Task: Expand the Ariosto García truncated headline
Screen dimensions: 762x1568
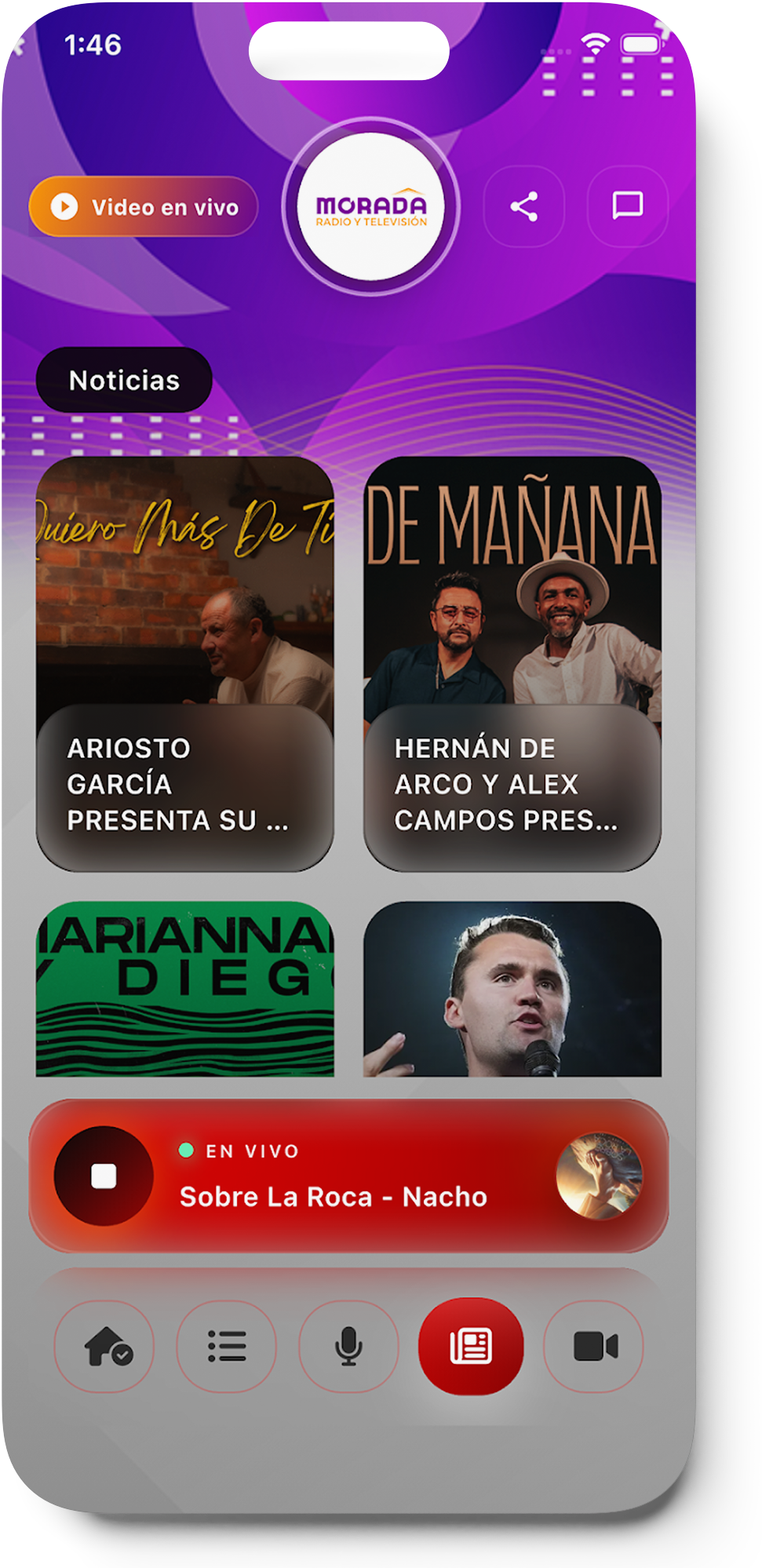Action: tap(185, 784)
